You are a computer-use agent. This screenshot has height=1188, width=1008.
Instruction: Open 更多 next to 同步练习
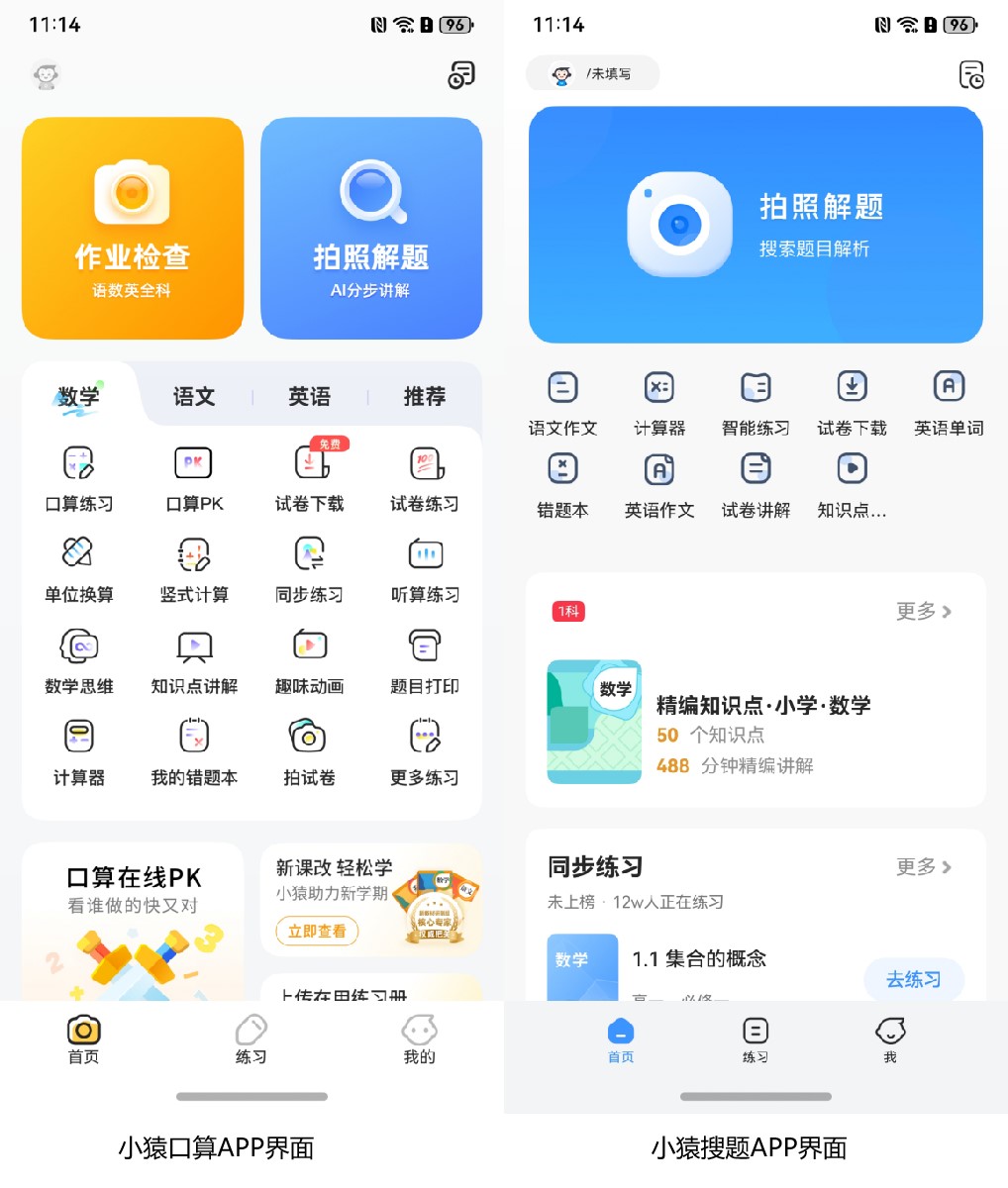[923, 867]
